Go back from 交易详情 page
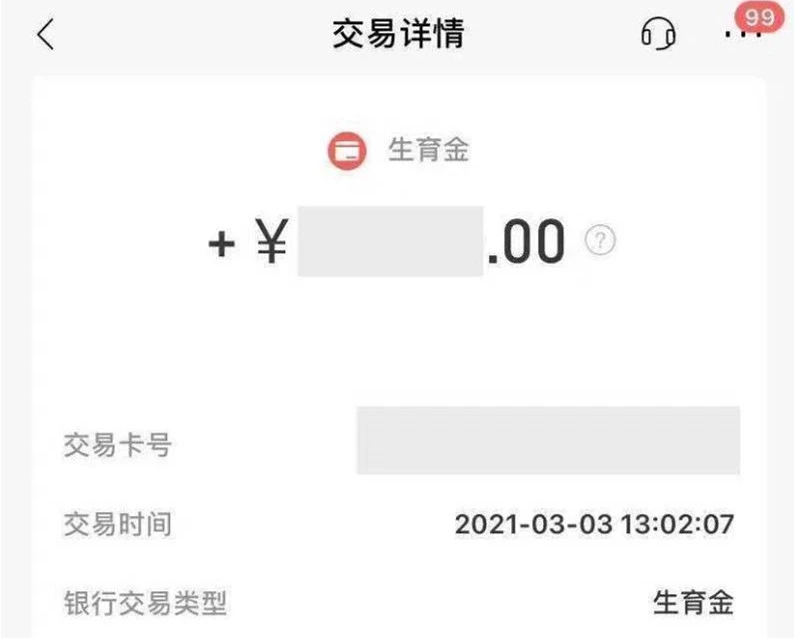The image size is (794, 638). click(x=45, y=35)
